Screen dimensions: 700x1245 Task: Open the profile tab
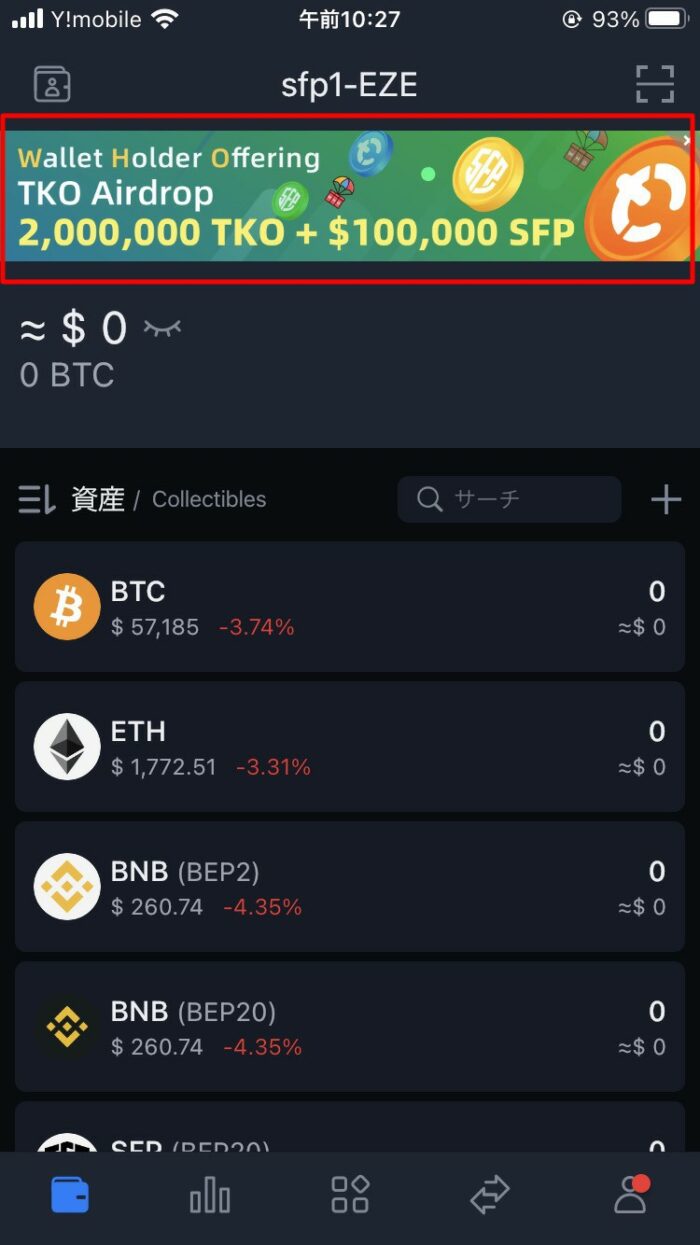631,1194
